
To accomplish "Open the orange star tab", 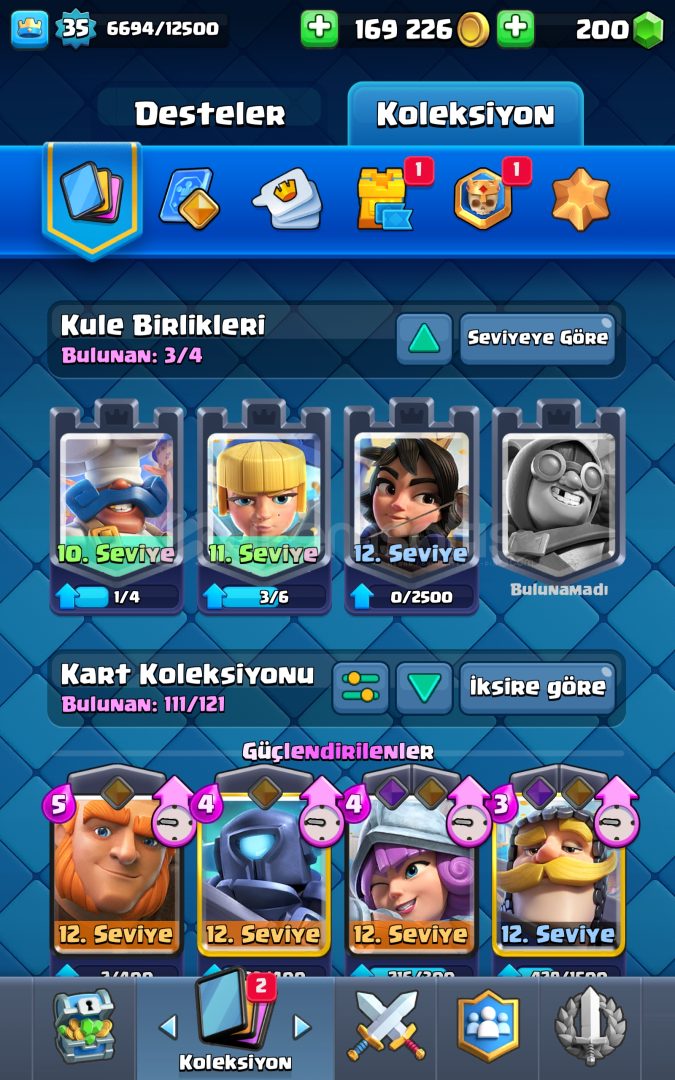I will click(x=580, y=197).
